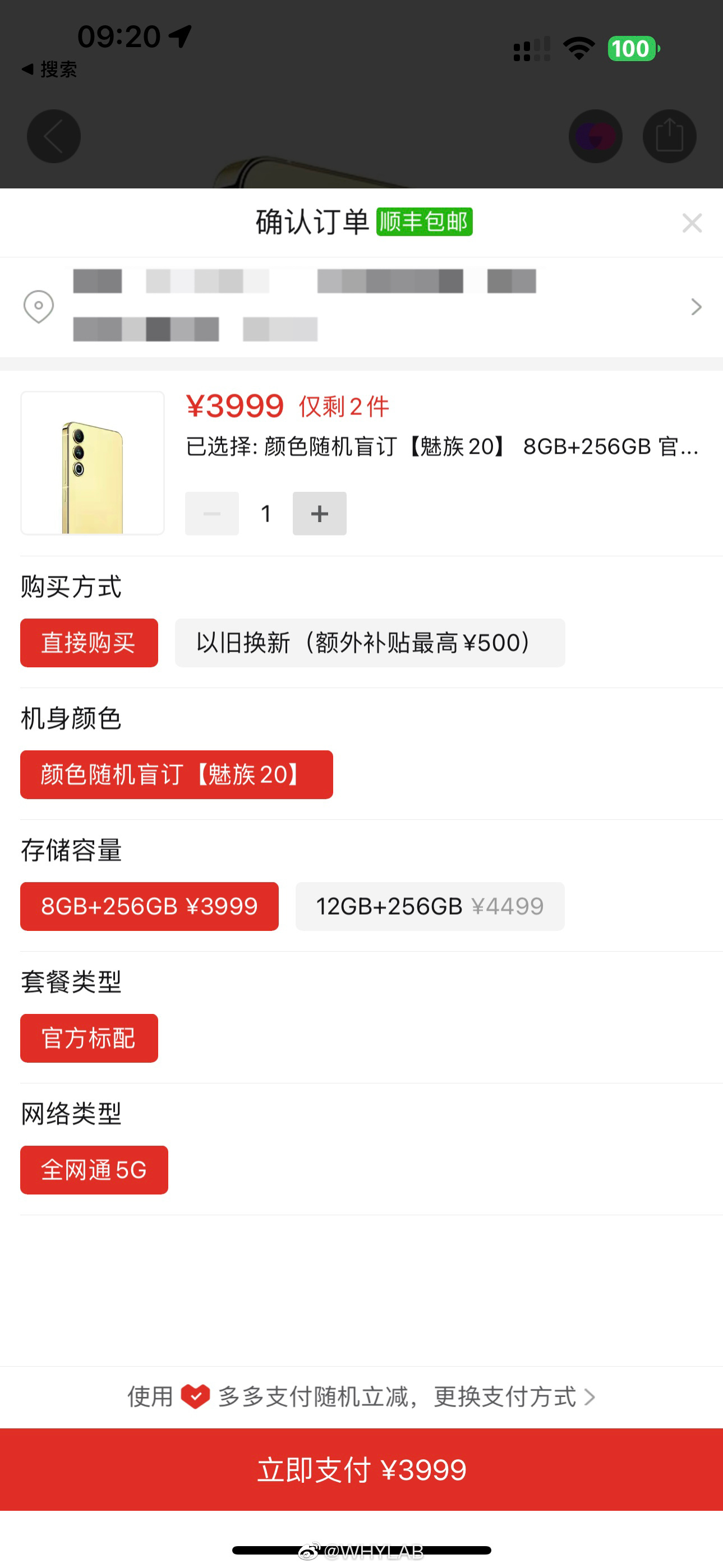Switch to 12GB+256GB ¥4499 storage
Viewport: 723px width, 1568px height.
pos(430,906)
